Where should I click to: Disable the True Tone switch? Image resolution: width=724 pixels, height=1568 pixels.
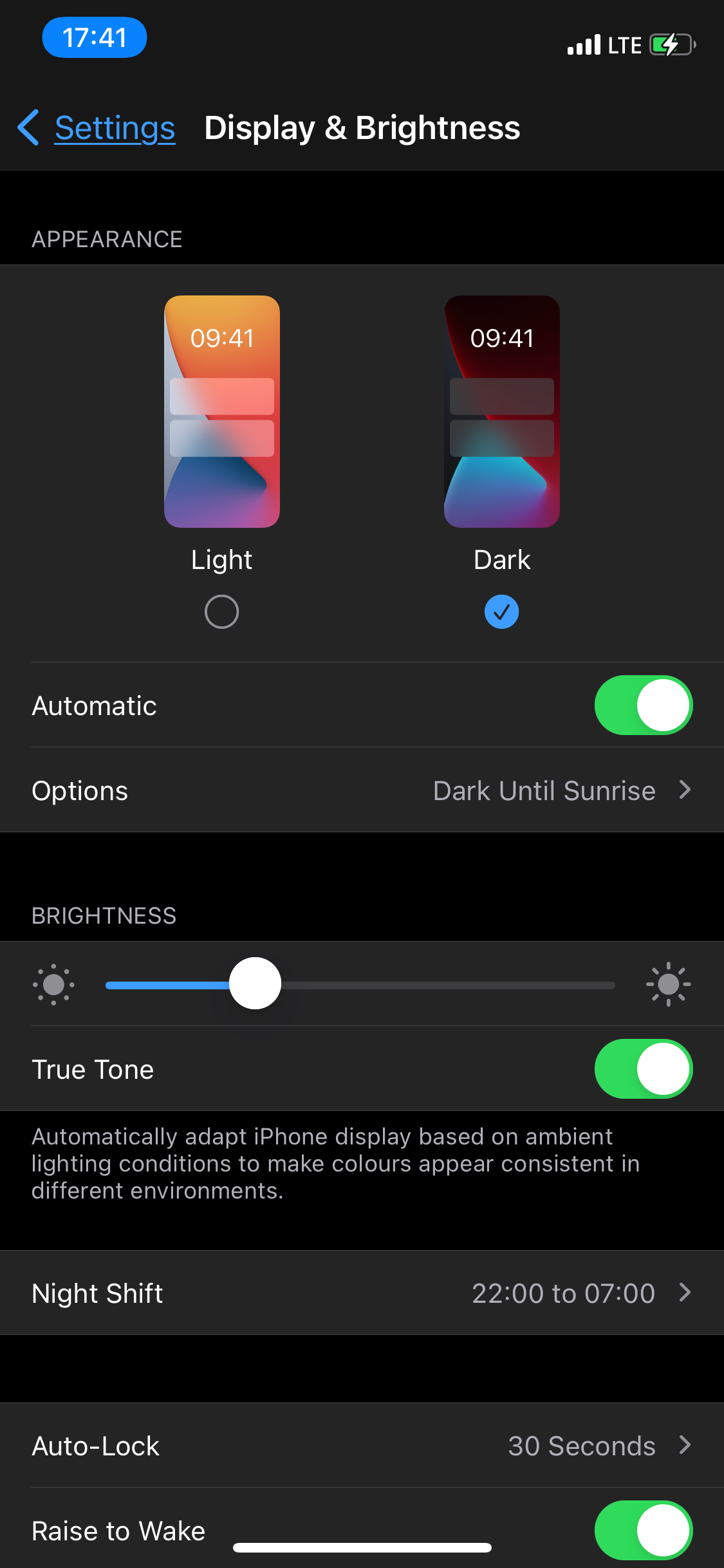(643, 1069)
